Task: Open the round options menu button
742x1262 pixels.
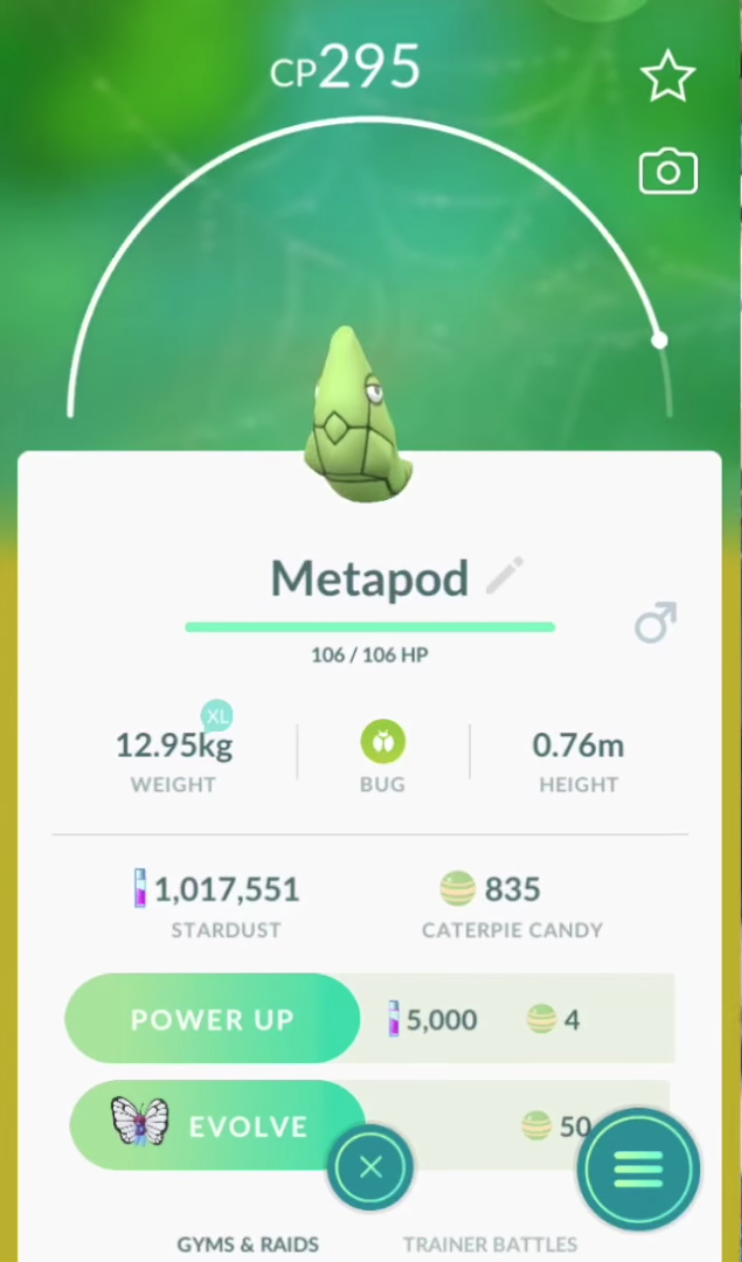Action: (x=638, y=1169)
